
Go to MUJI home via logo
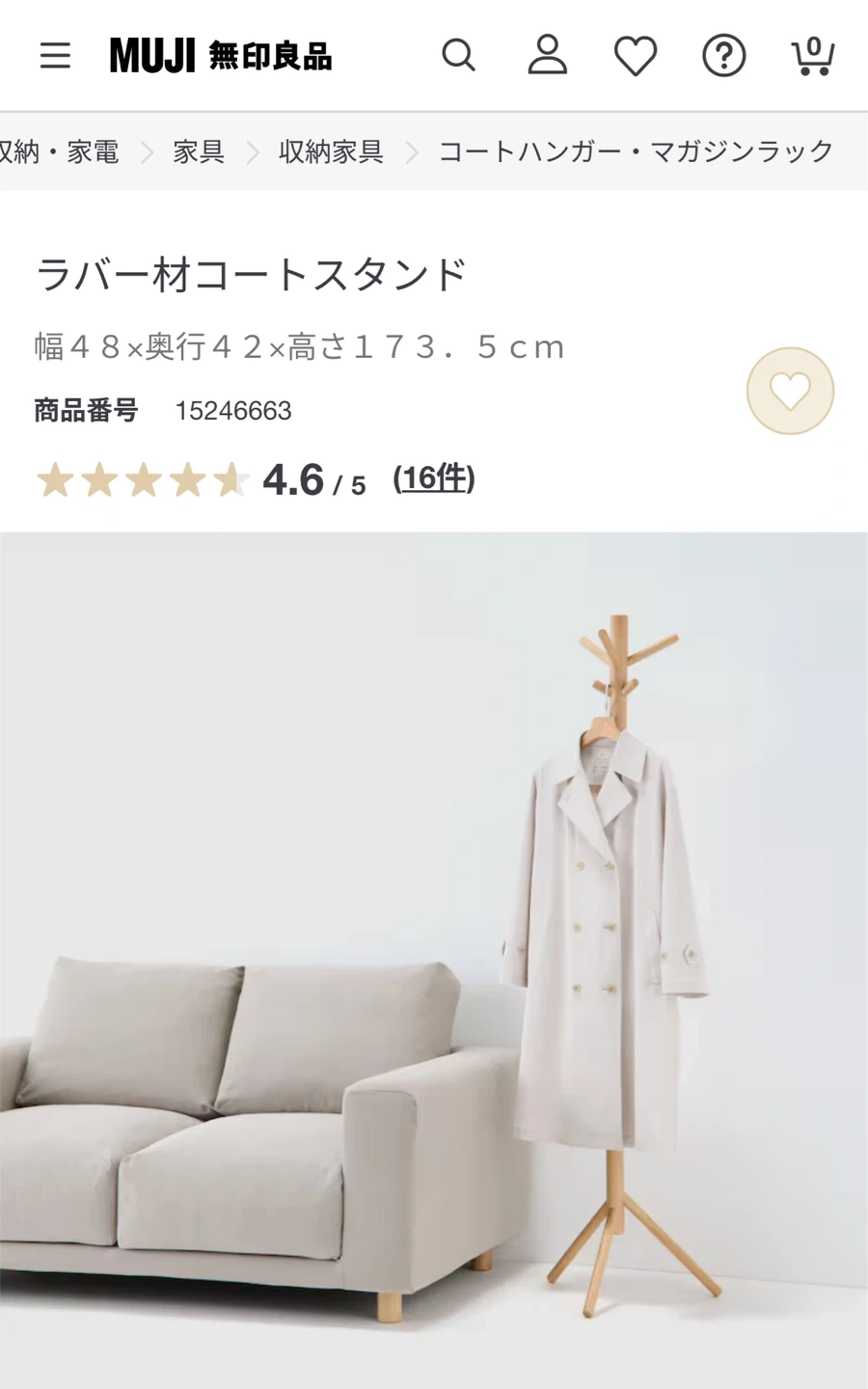[x=221, y=56]
